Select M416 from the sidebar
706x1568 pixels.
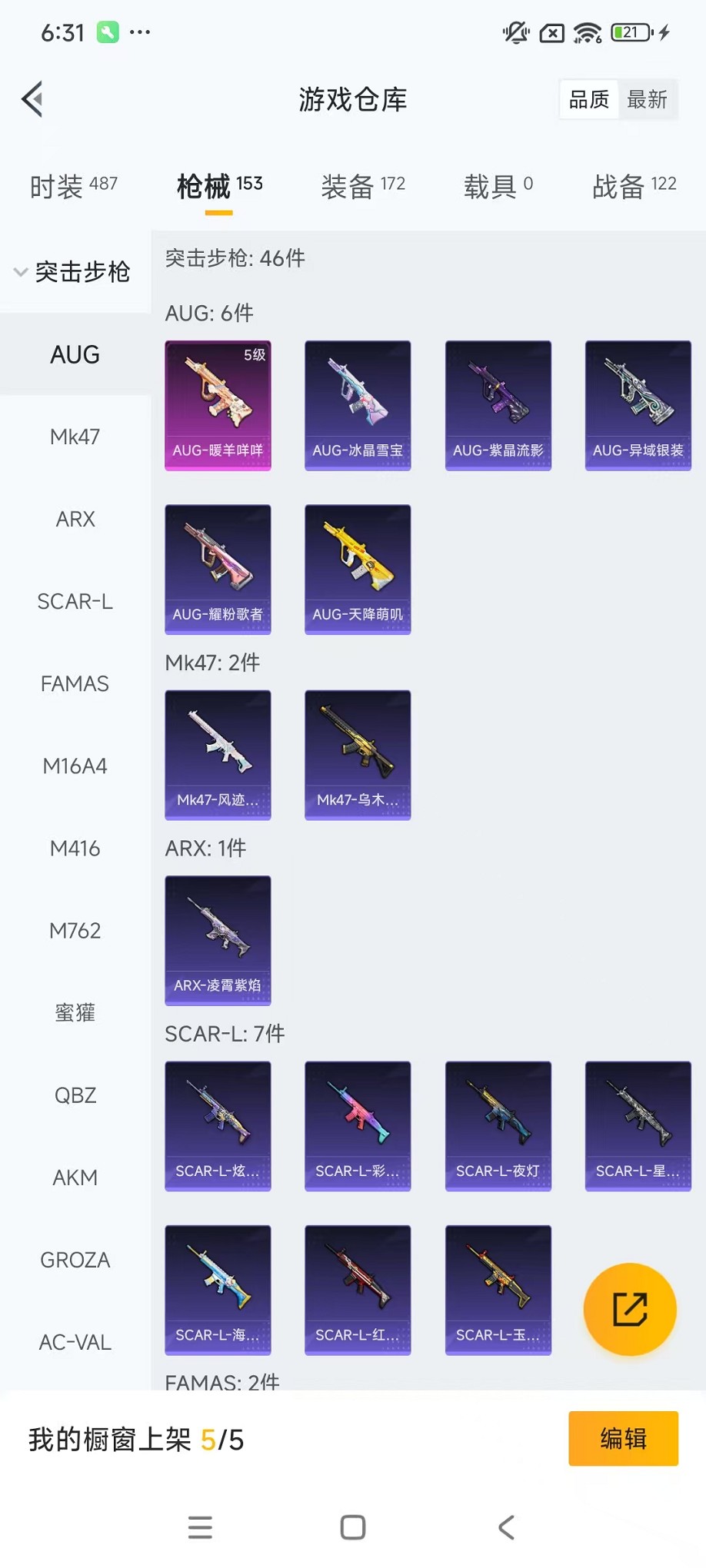point(75,848)
